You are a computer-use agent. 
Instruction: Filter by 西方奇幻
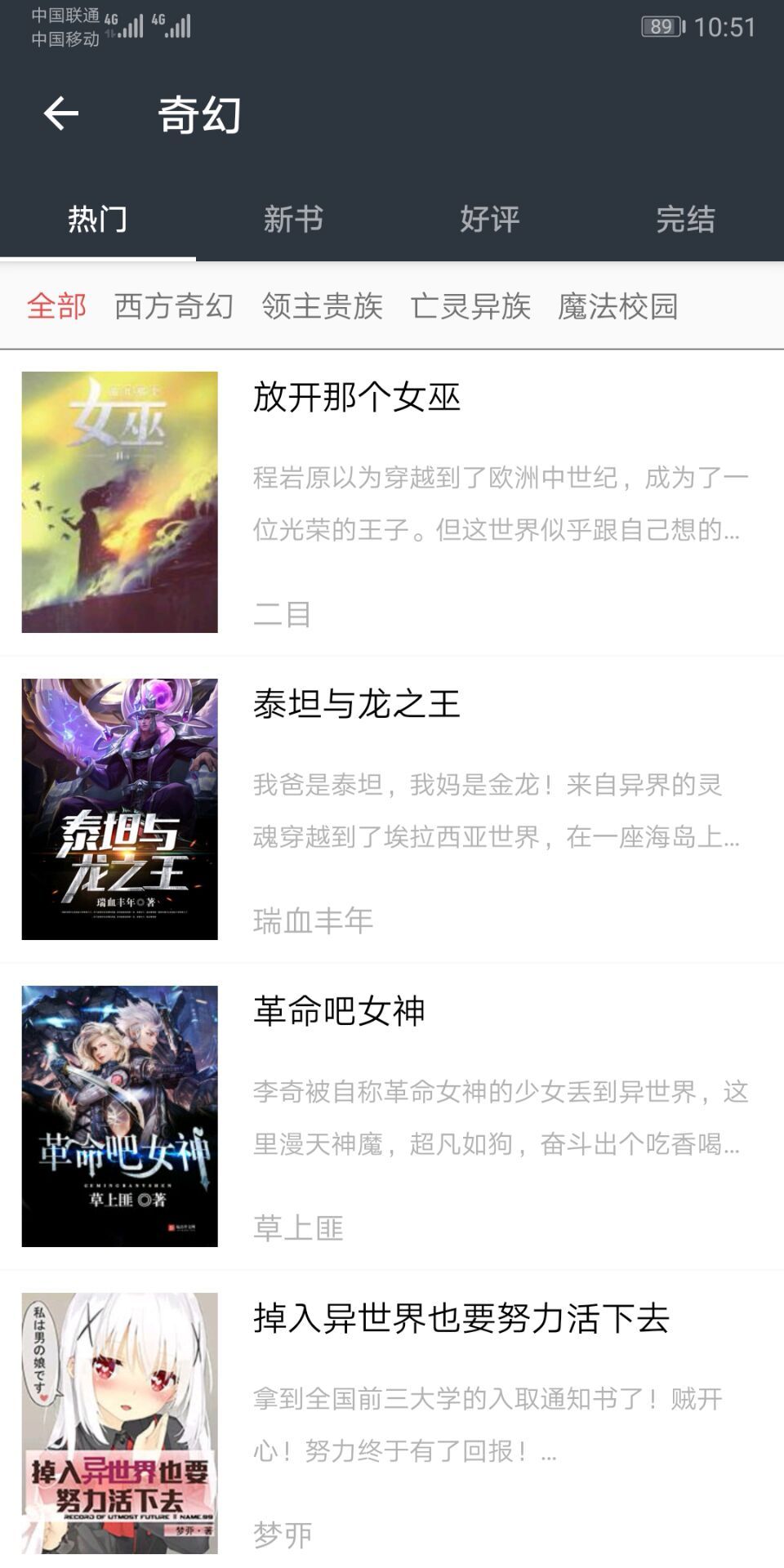(173, 305)
